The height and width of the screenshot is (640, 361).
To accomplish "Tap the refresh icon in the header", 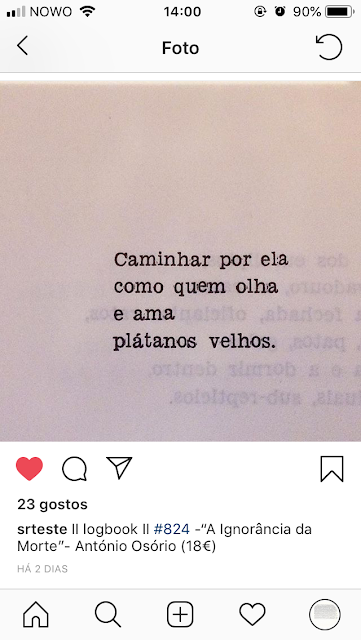I will (x=329, y=47).
